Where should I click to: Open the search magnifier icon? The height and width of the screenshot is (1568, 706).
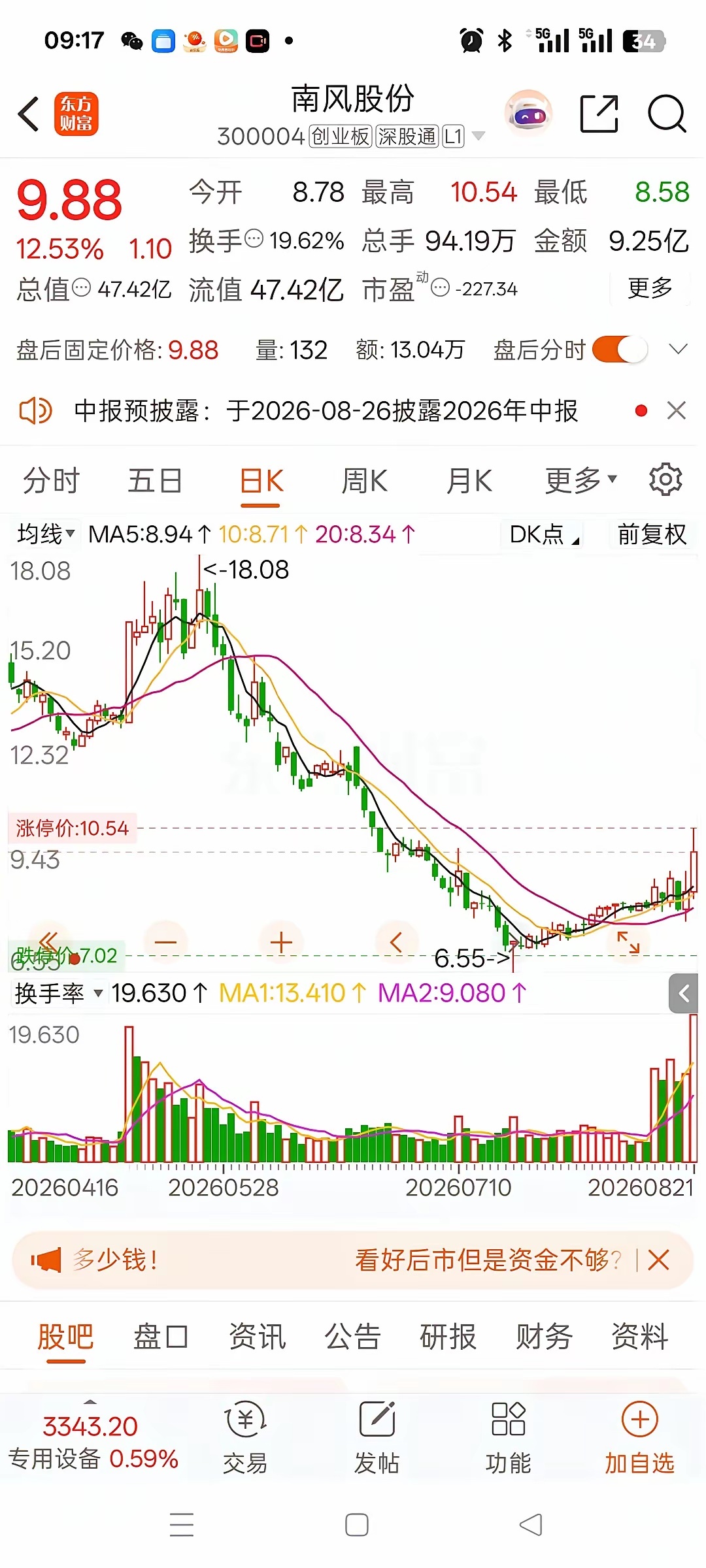[x=667, y=114]
